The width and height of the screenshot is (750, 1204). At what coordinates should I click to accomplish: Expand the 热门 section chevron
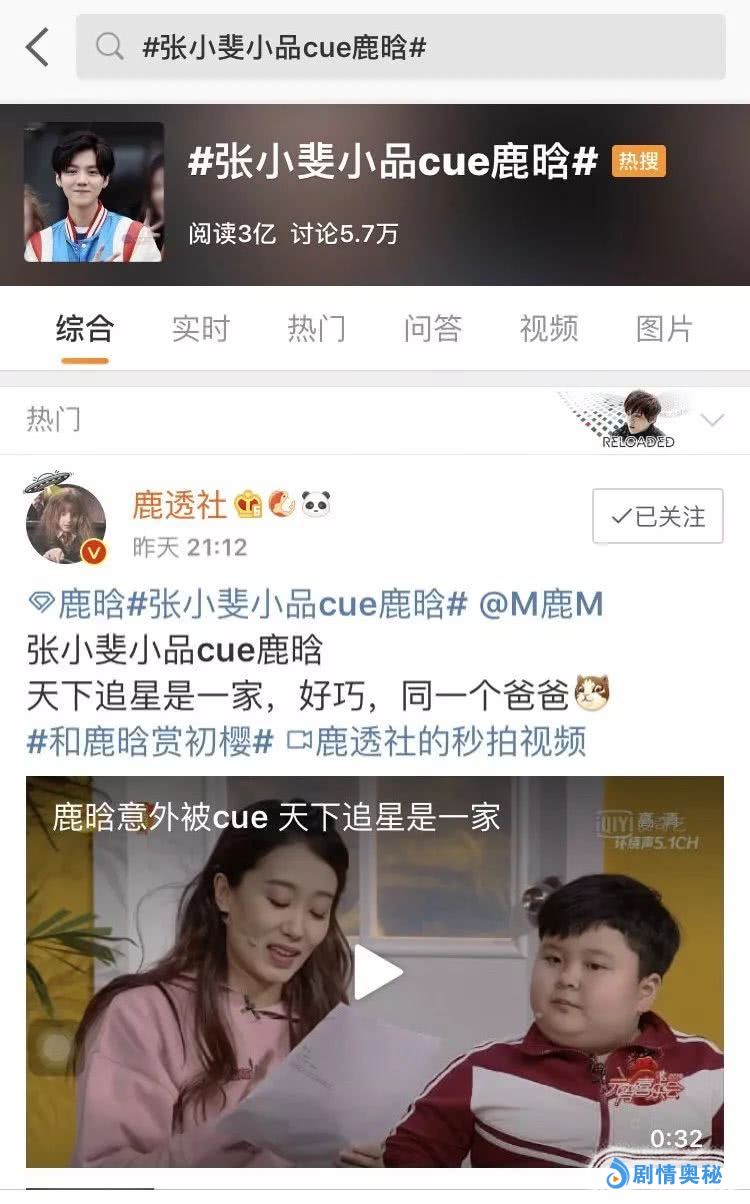[x=712, y=420]
